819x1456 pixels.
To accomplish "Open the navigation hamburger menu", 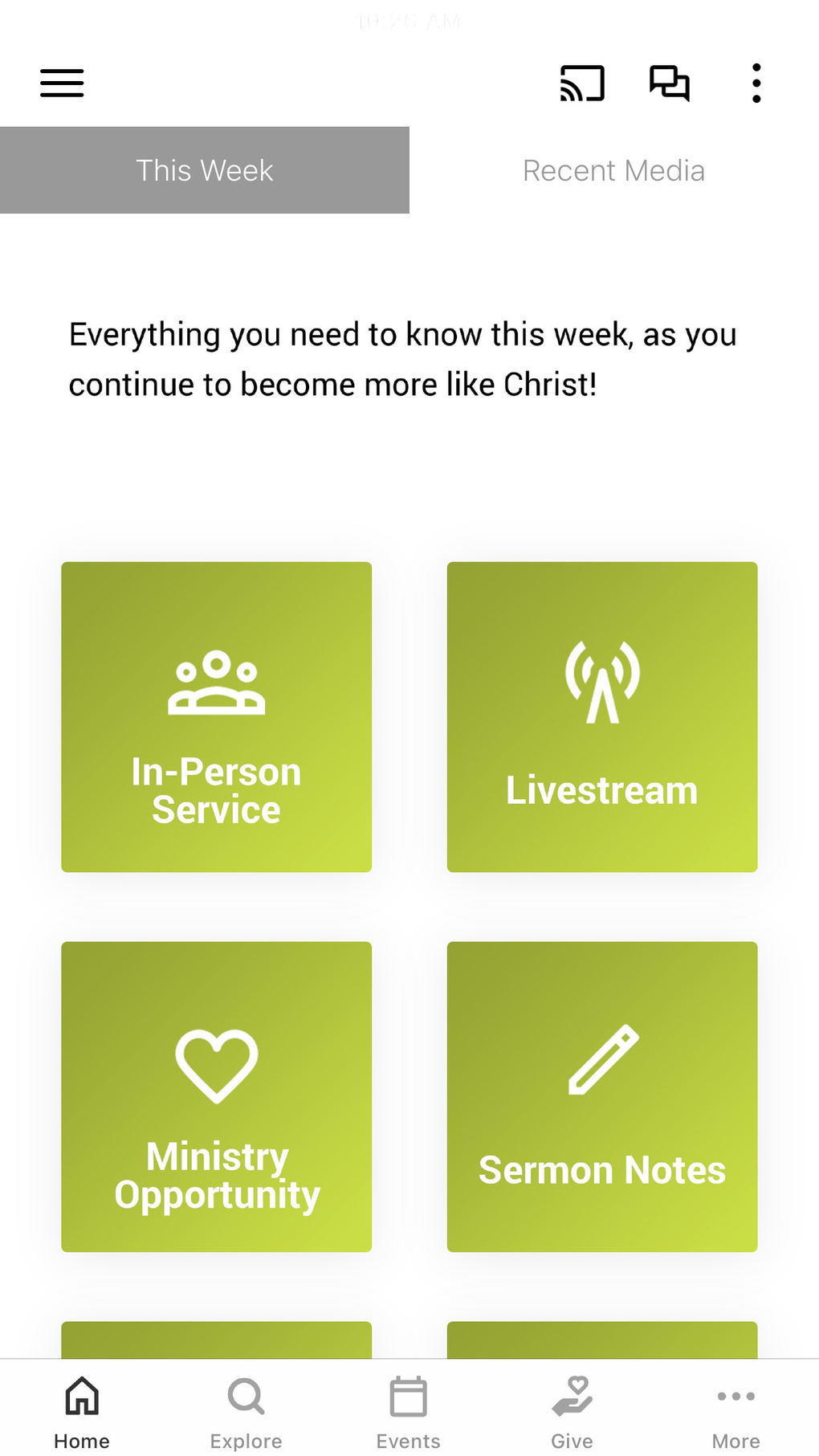I will [61, 83].
